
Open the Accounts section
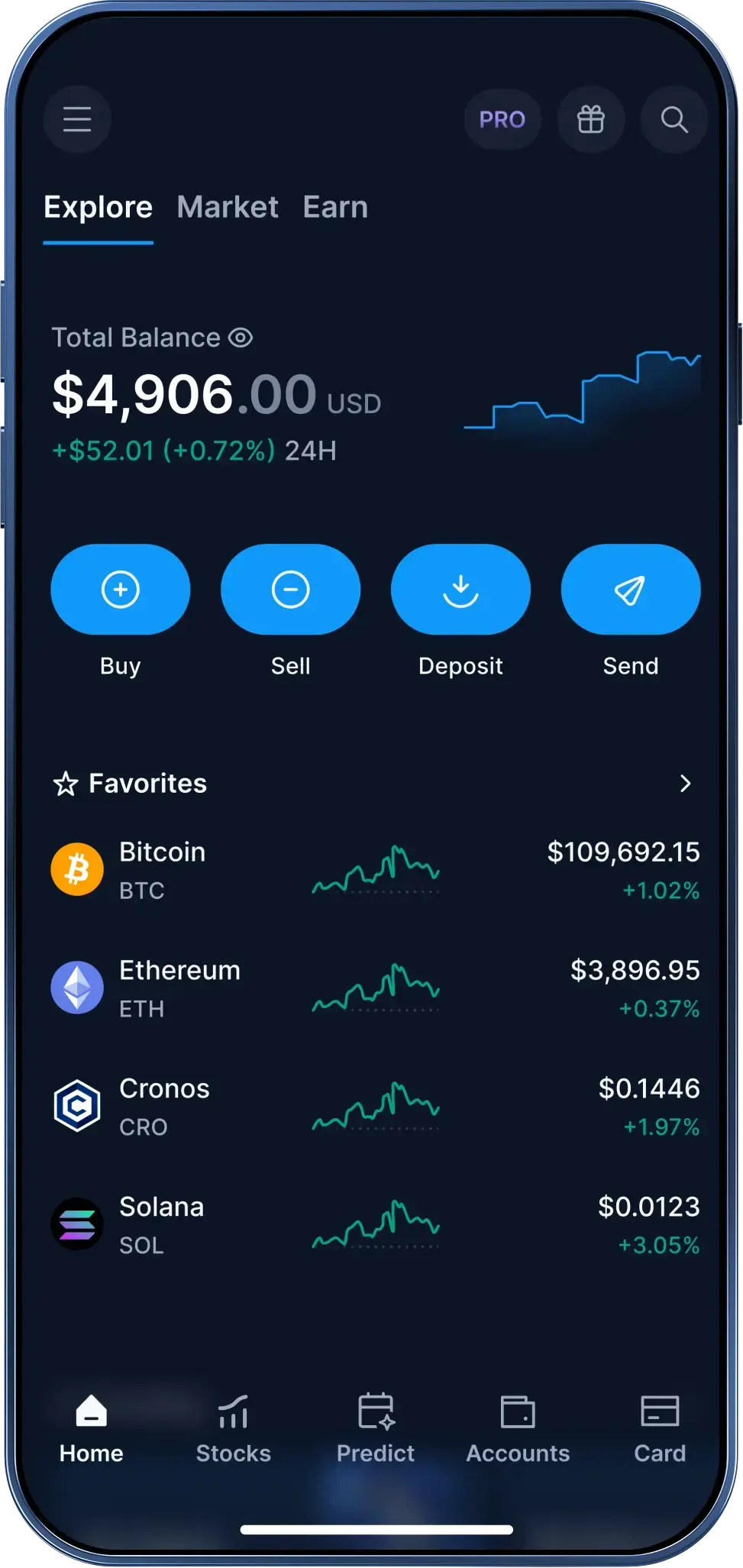[x=517, y=1413]
